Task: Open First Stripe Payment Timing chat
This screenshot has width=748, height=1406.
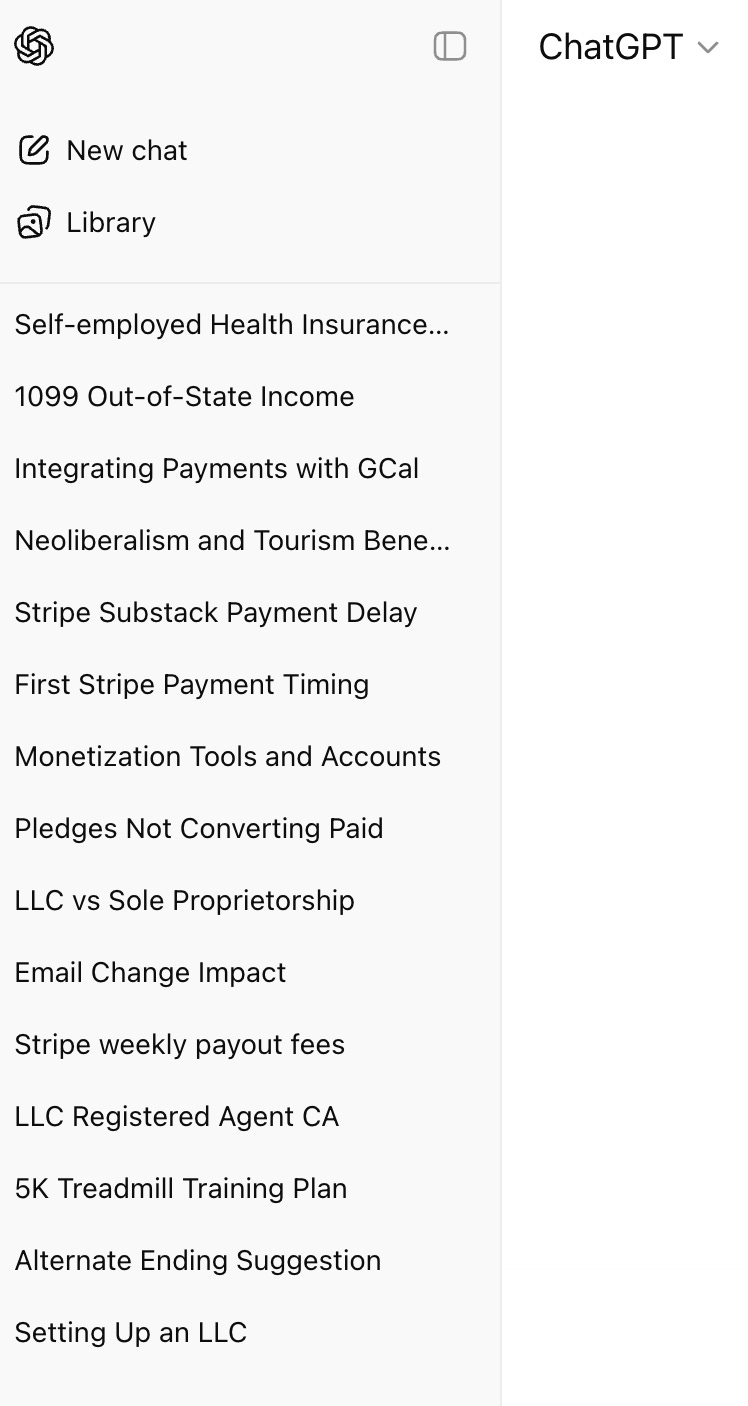Action: click(x=191, y=684)
